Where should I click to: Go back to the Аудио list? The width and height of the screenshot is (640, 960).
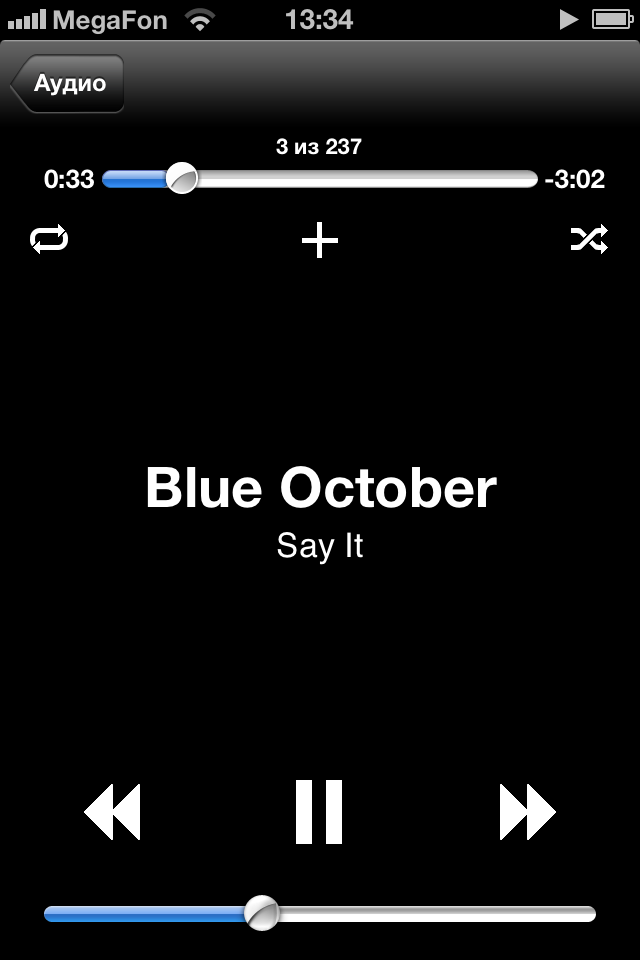68,84
